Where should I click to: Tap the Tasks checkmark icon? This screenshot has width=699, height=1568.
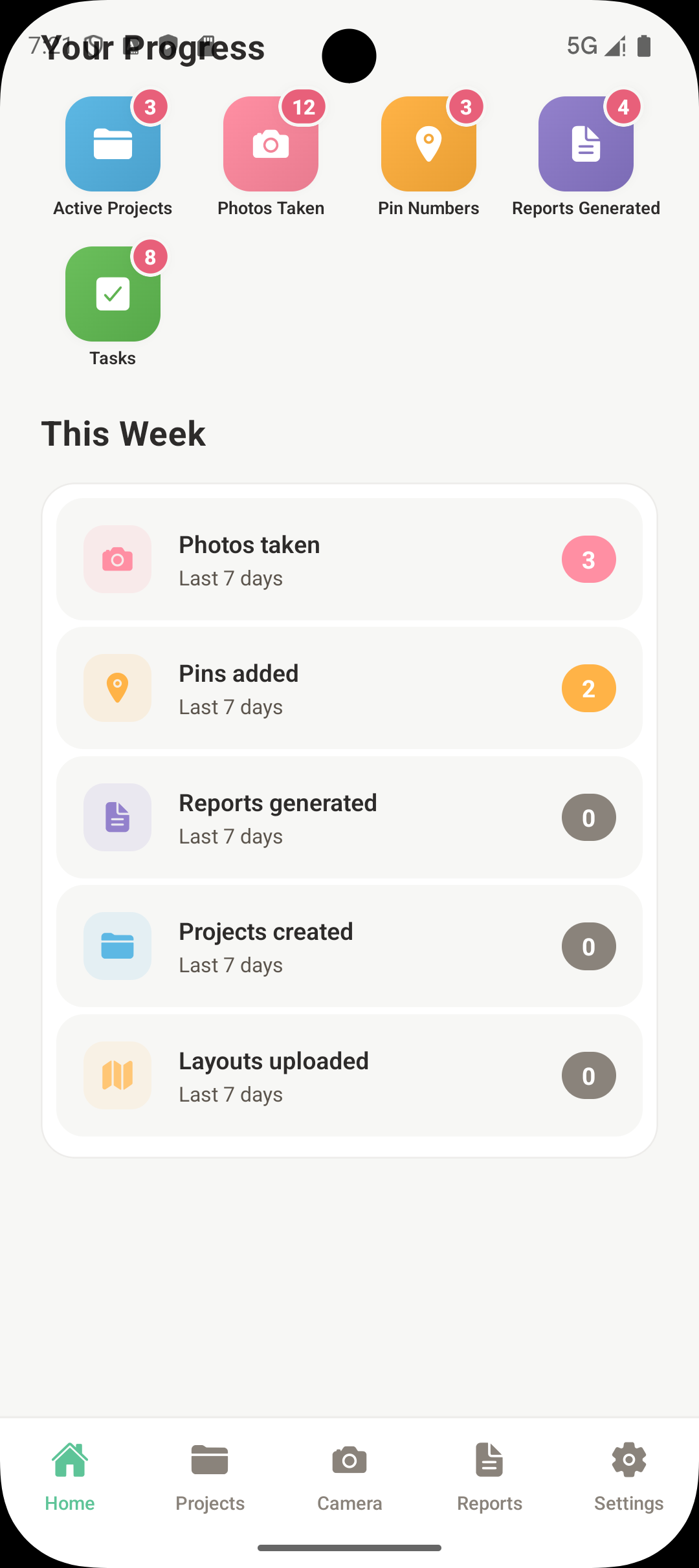pos(113,293)
